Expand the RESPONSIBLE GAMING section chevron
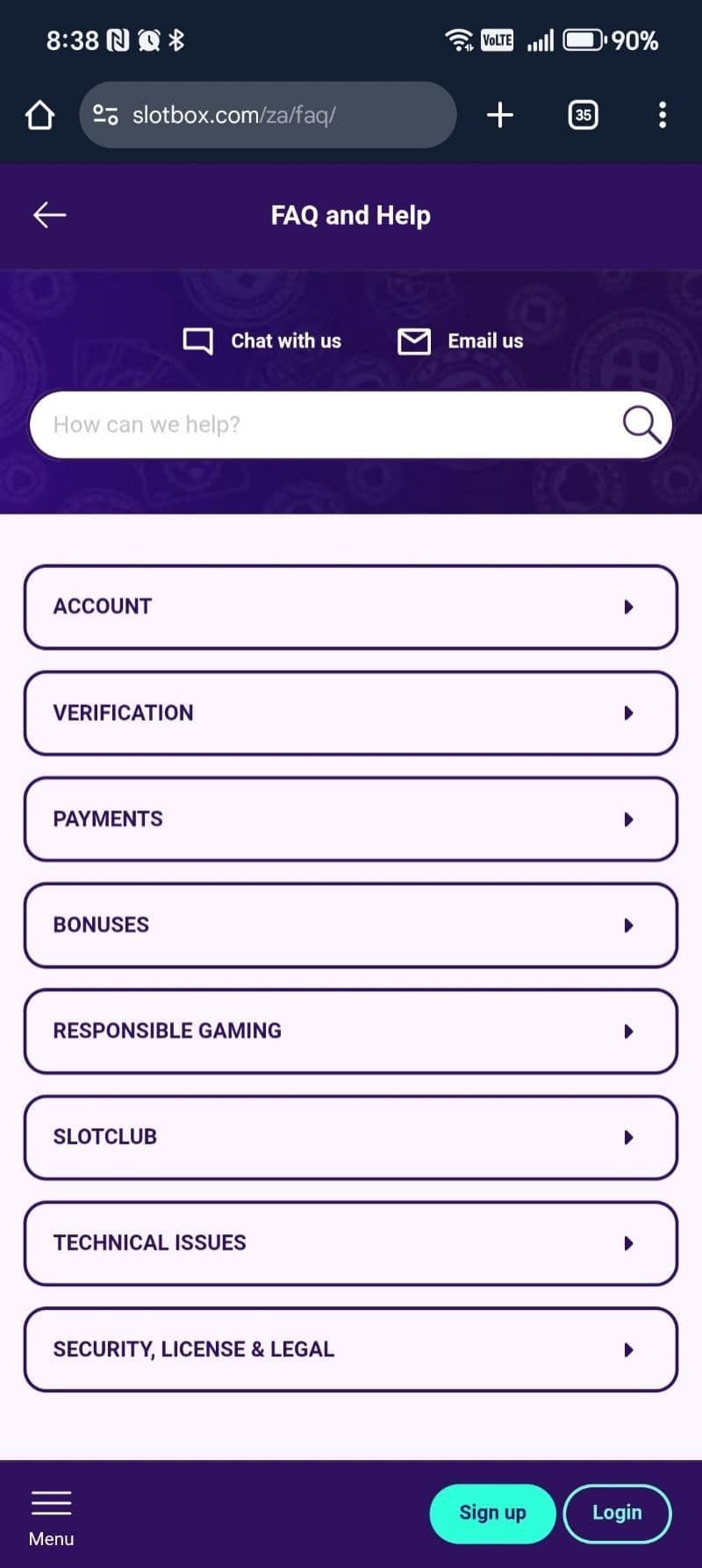The image size is (702, 1568). (628, 1032)
